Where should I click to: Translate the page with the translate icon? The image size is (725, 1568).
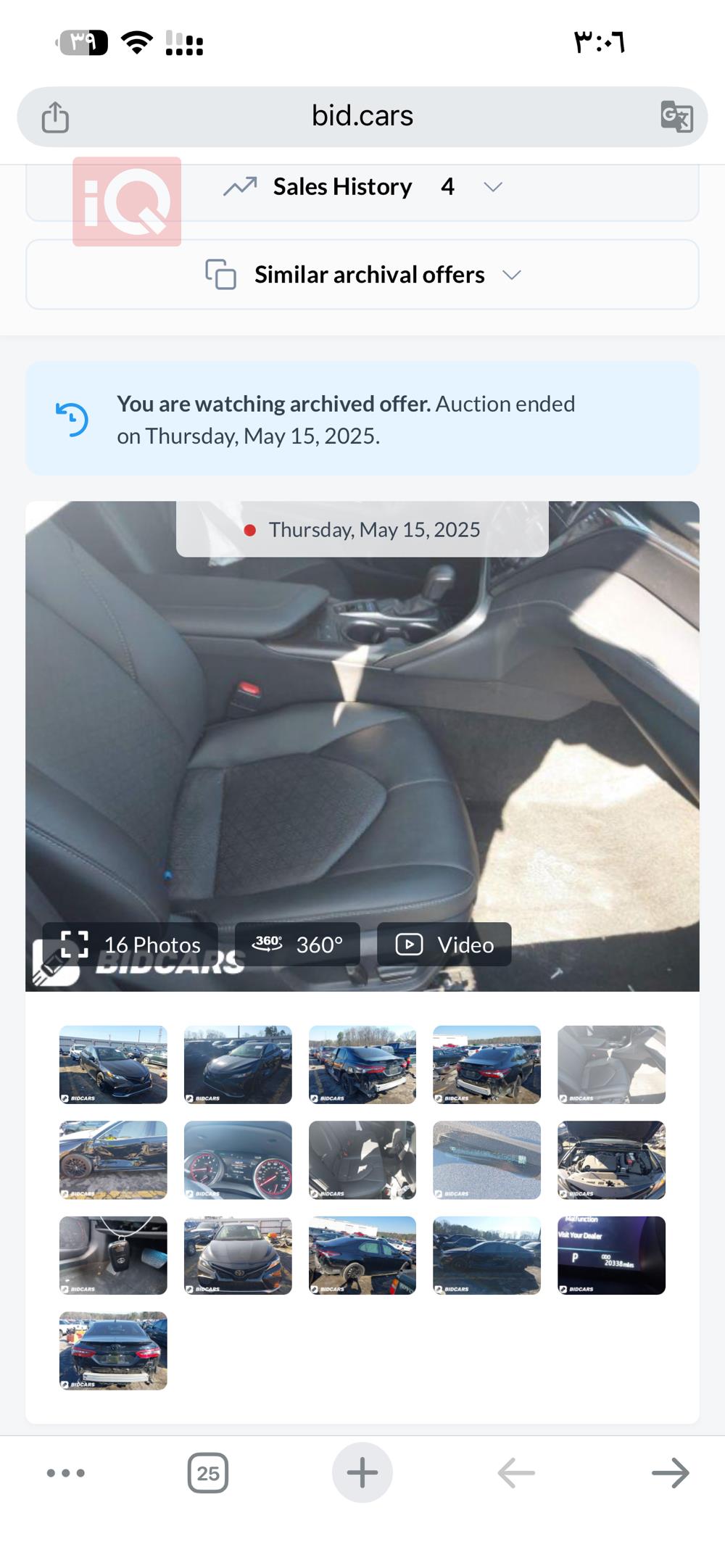pos(676,117)
